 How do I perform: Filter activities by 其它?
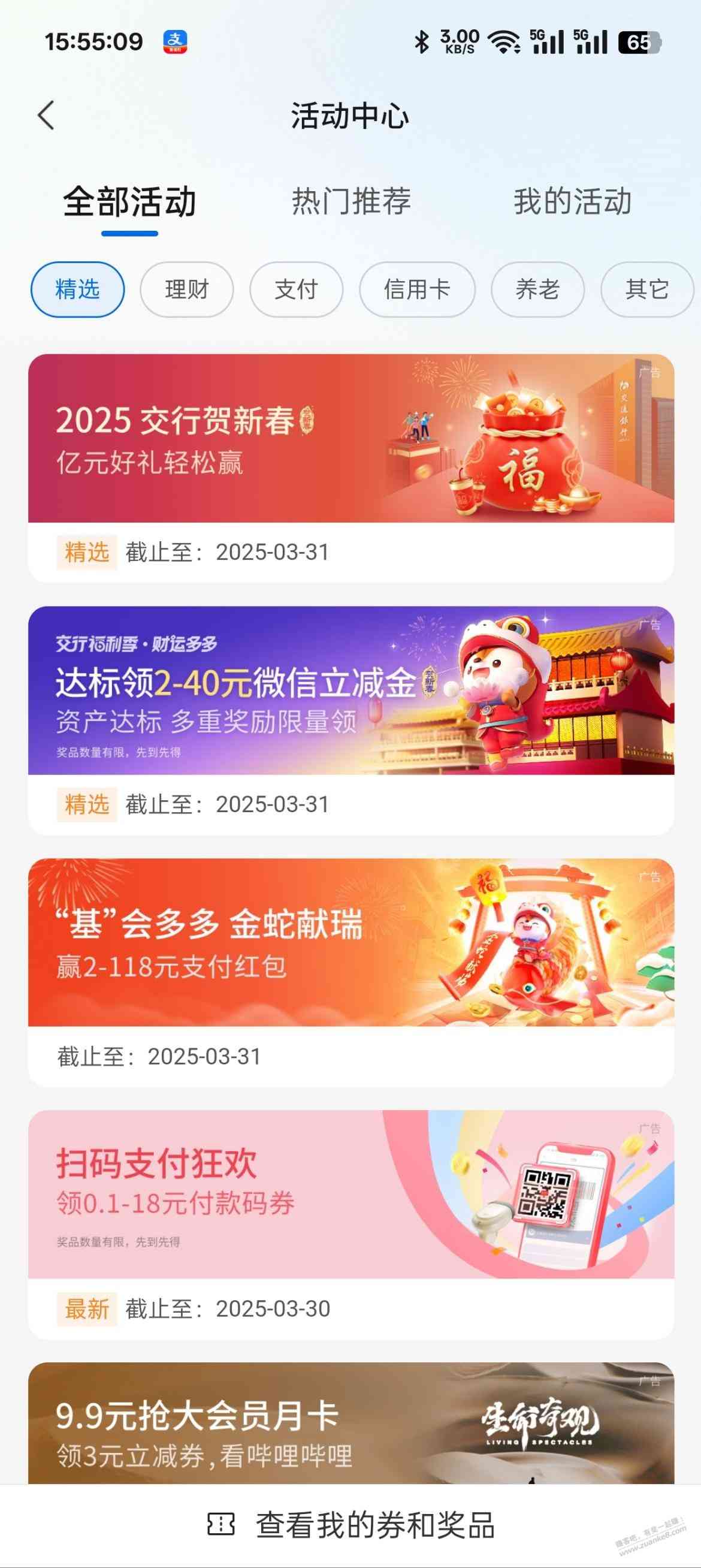646,289
